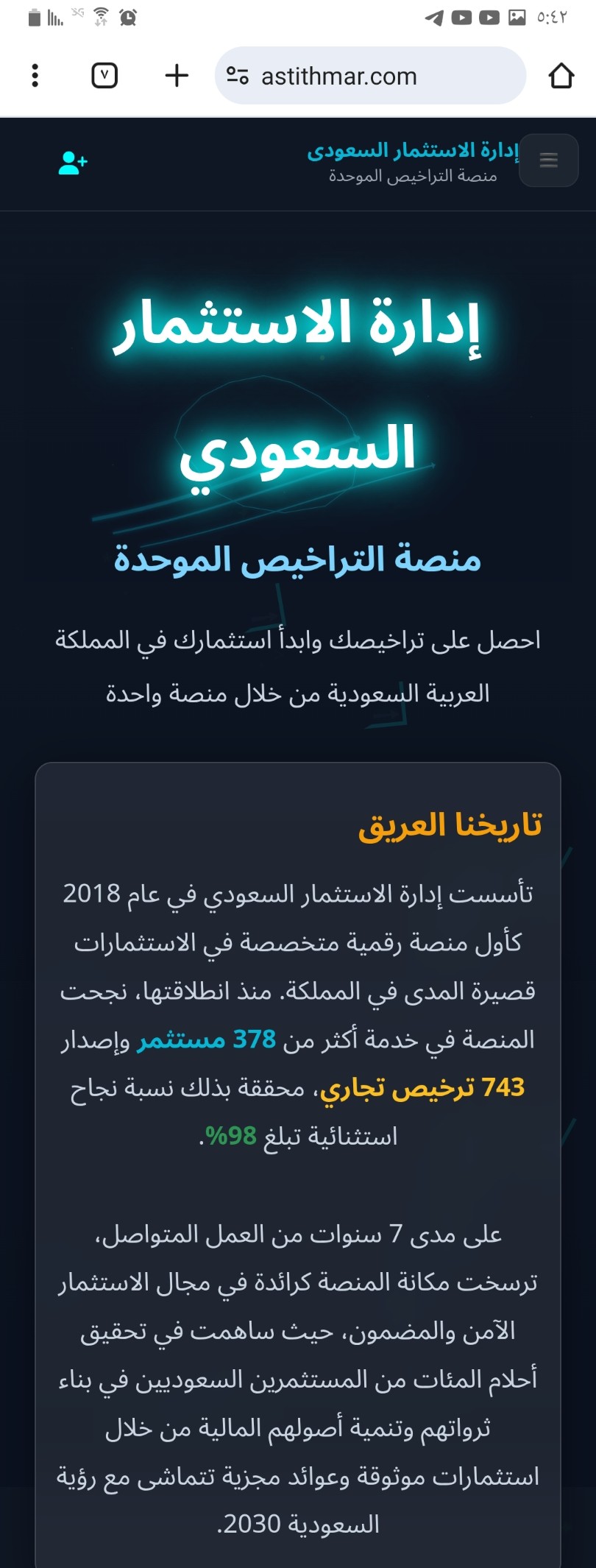Open site info icon in address bar
The width and height of the screenshot is (596, 1568).
237,76
